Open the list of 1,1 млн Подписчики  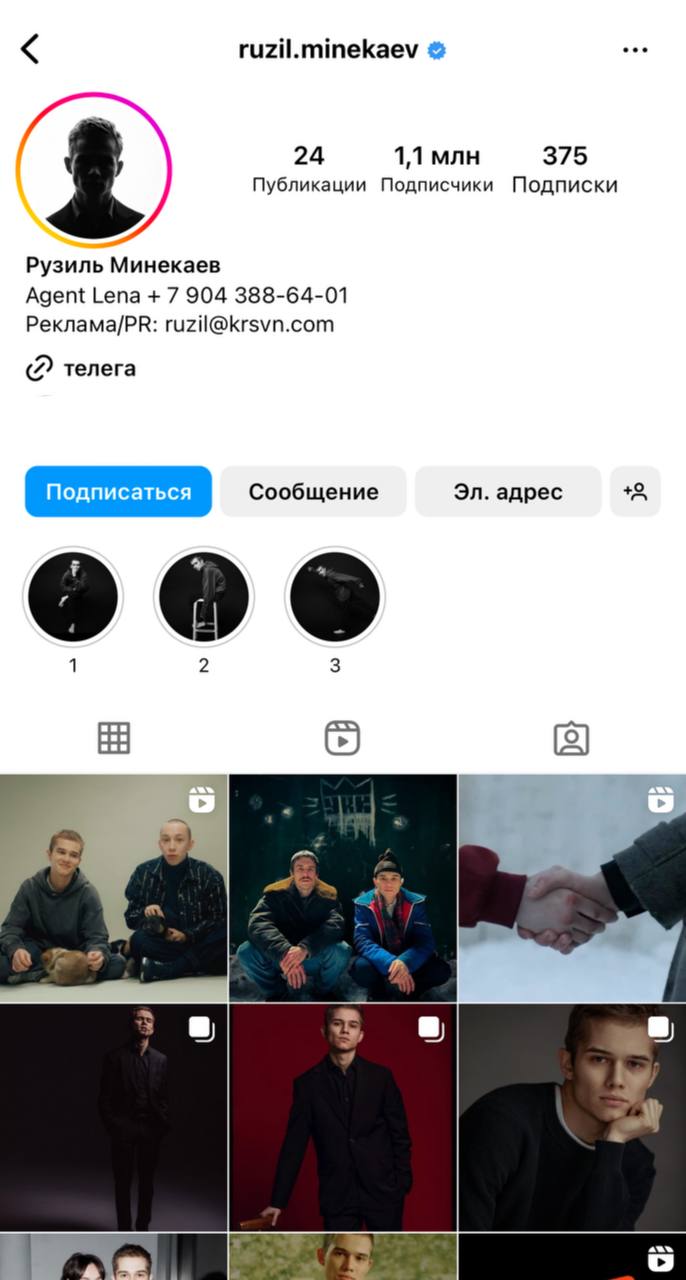(436, 169)
